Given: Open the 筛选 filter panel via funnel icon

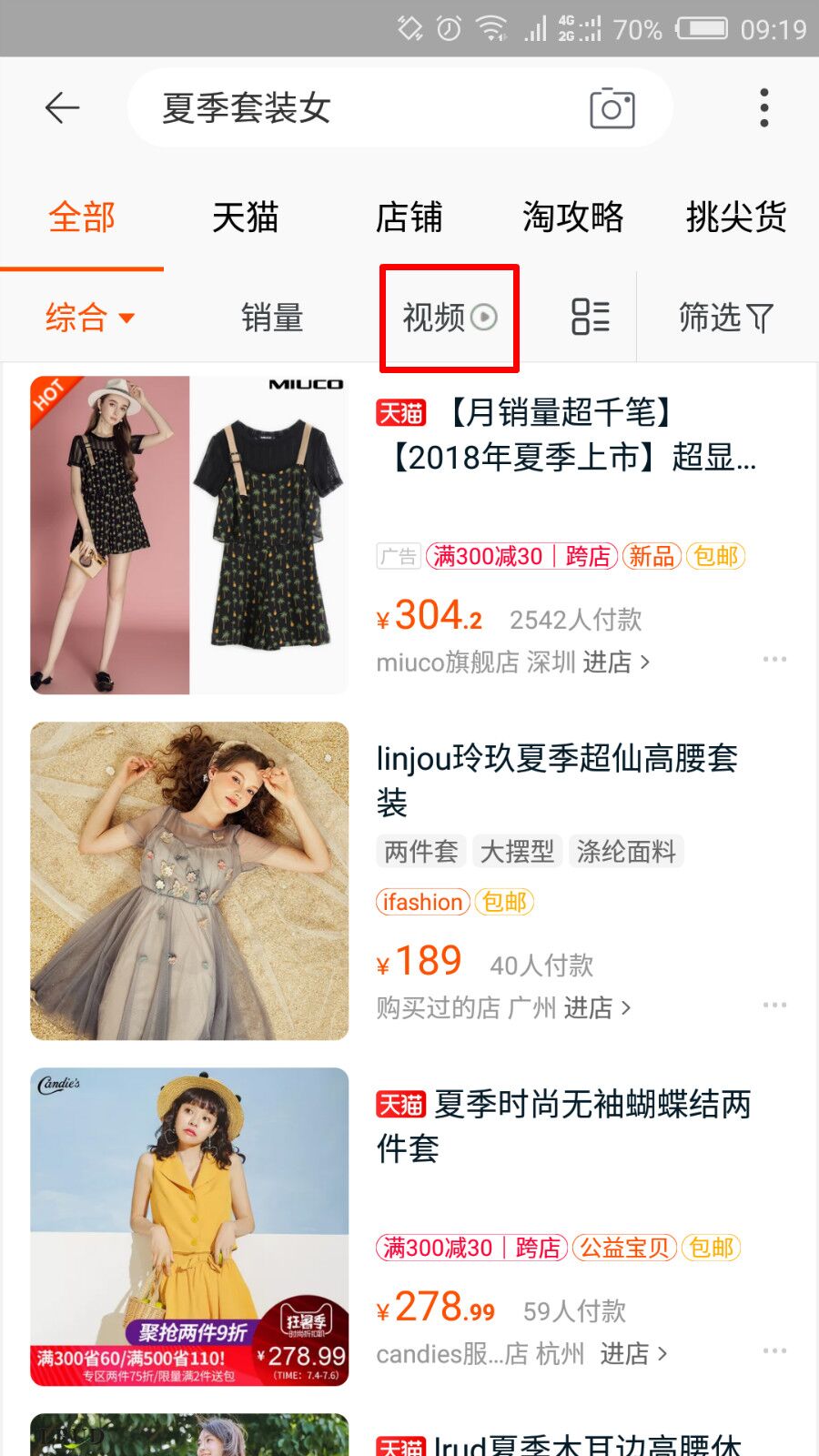Looking at the screenshot, I should coord(725,316).
